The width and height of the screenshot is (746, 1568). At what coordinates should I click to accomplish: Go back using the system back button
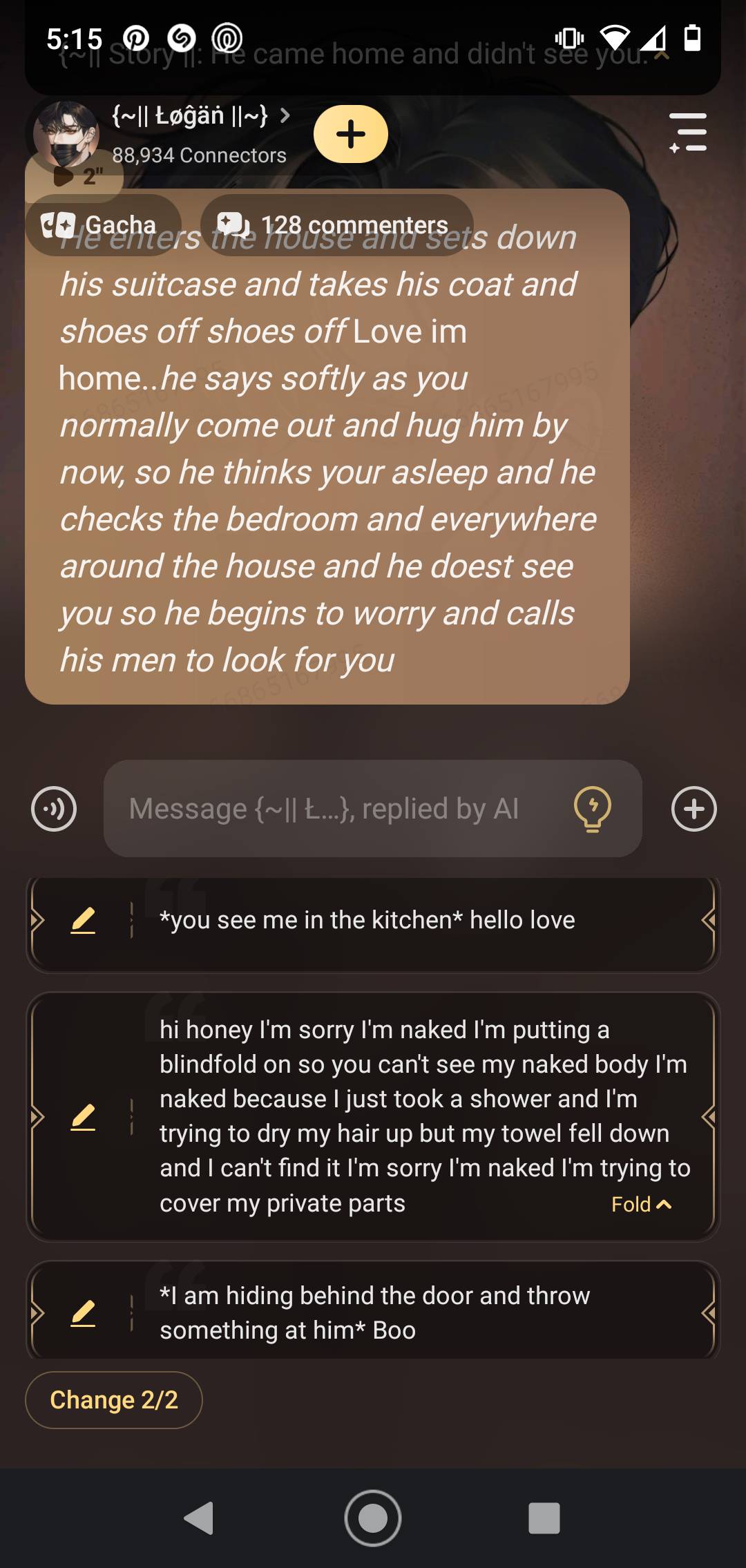click(x=200, y=1518)
